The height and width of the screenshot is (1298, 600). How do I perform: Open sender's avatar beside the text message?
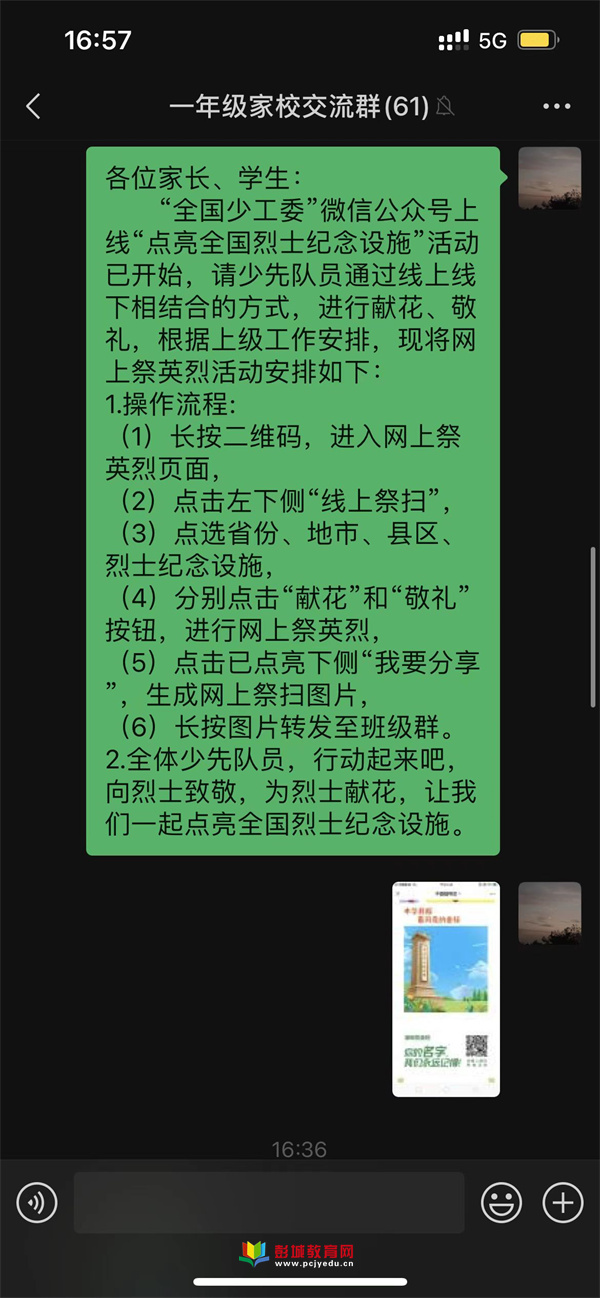549,178
